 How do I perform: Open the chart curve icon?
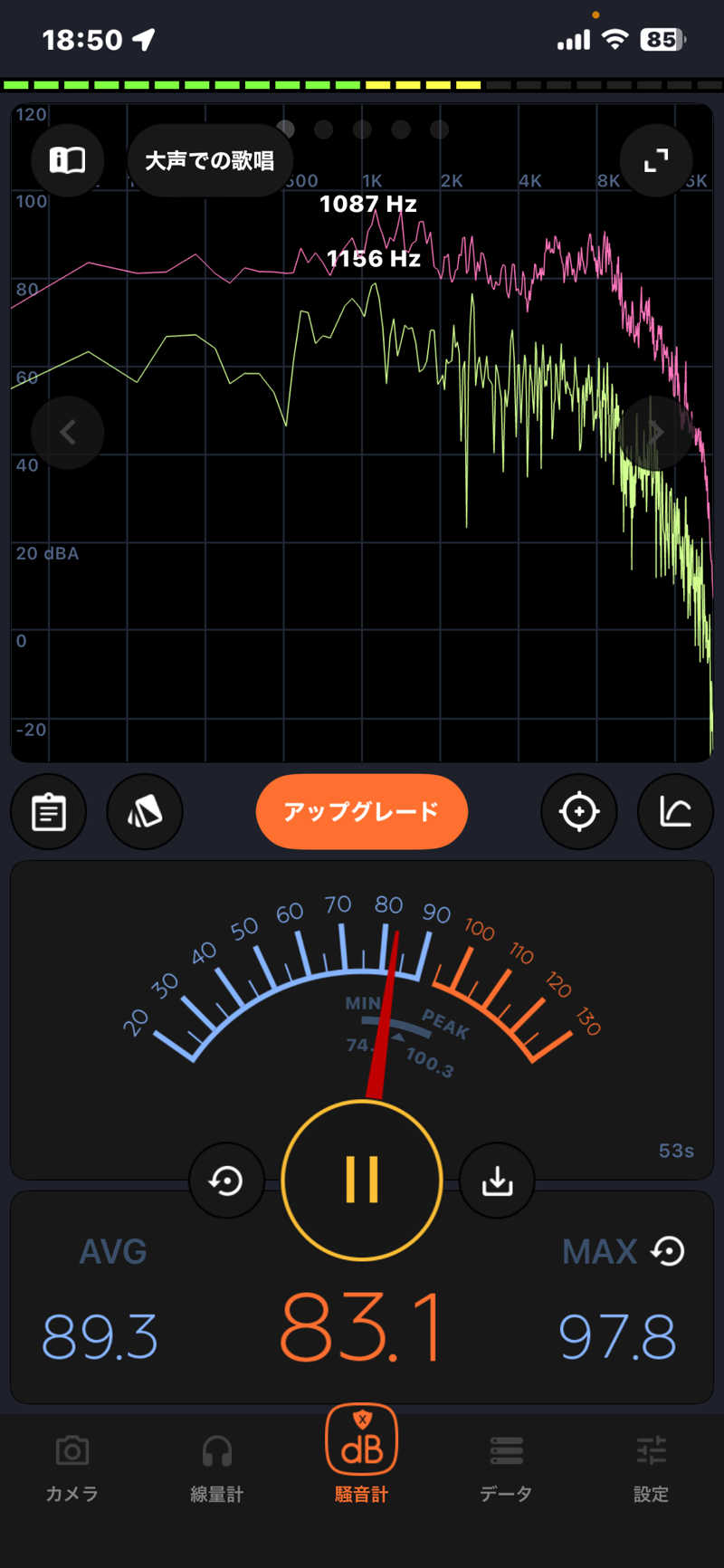[675, 812]
